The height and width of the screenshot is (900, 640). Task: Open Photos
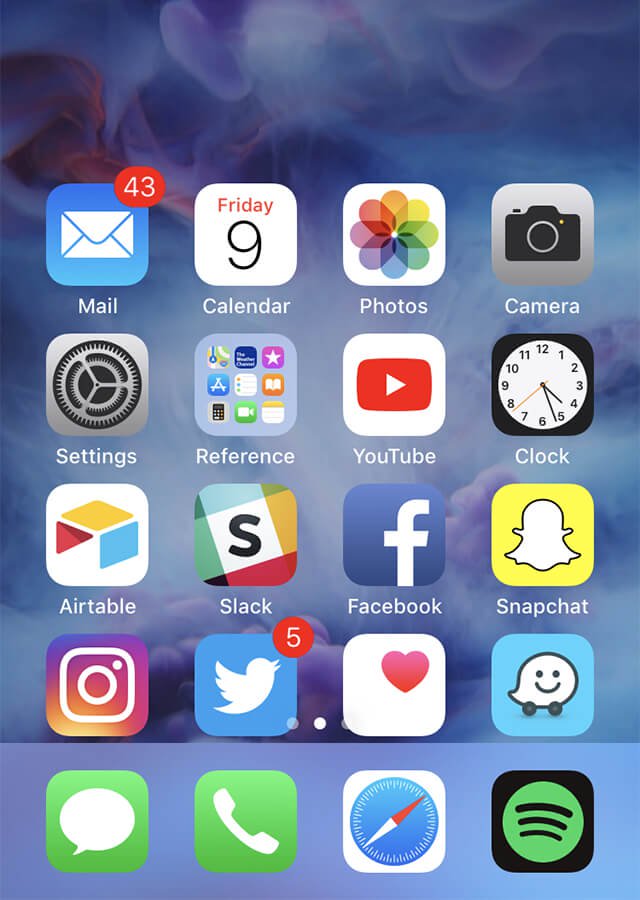(394, 235)
